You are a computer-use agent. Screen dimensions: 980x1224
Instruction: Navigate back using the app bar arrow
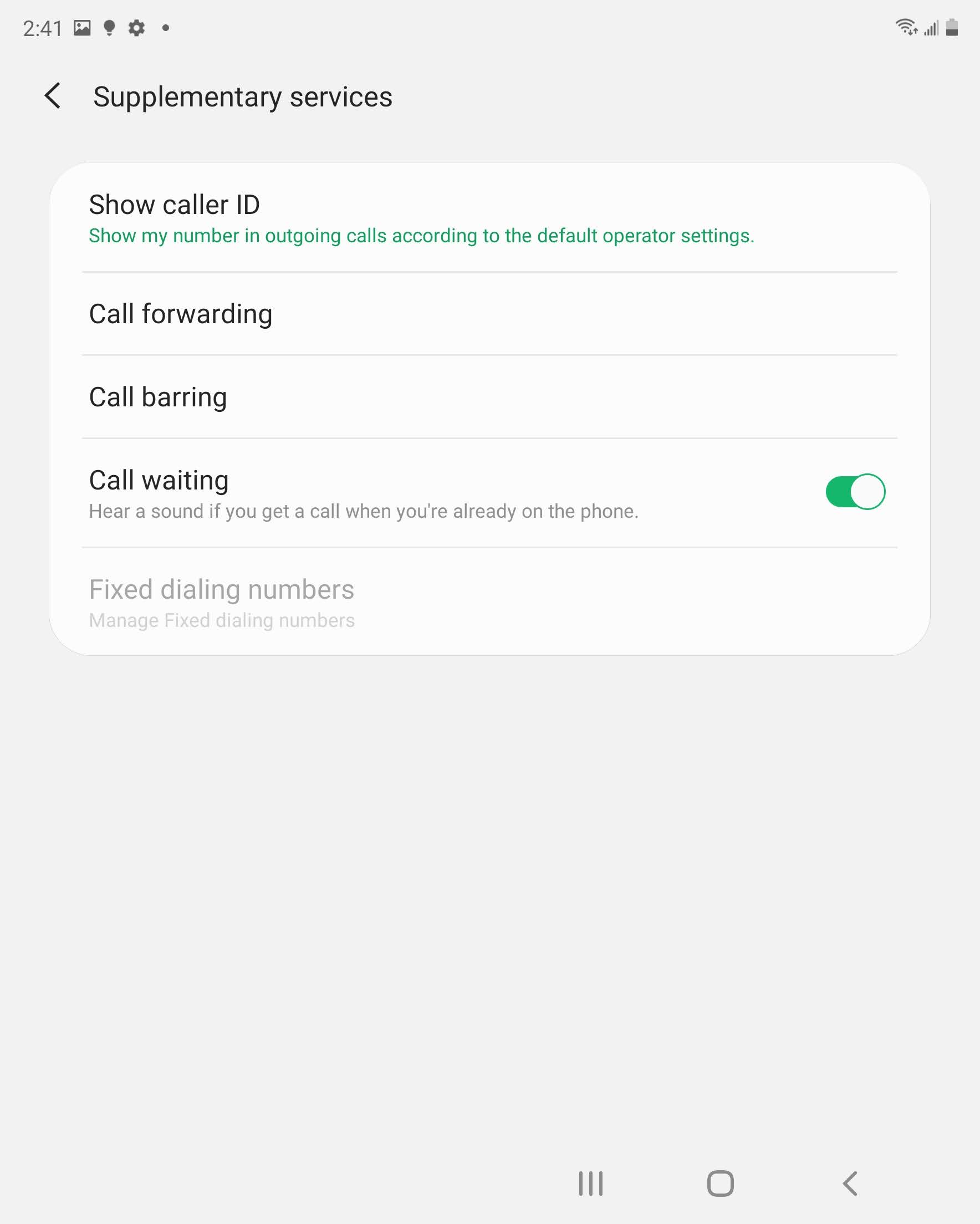pos(53,96)
